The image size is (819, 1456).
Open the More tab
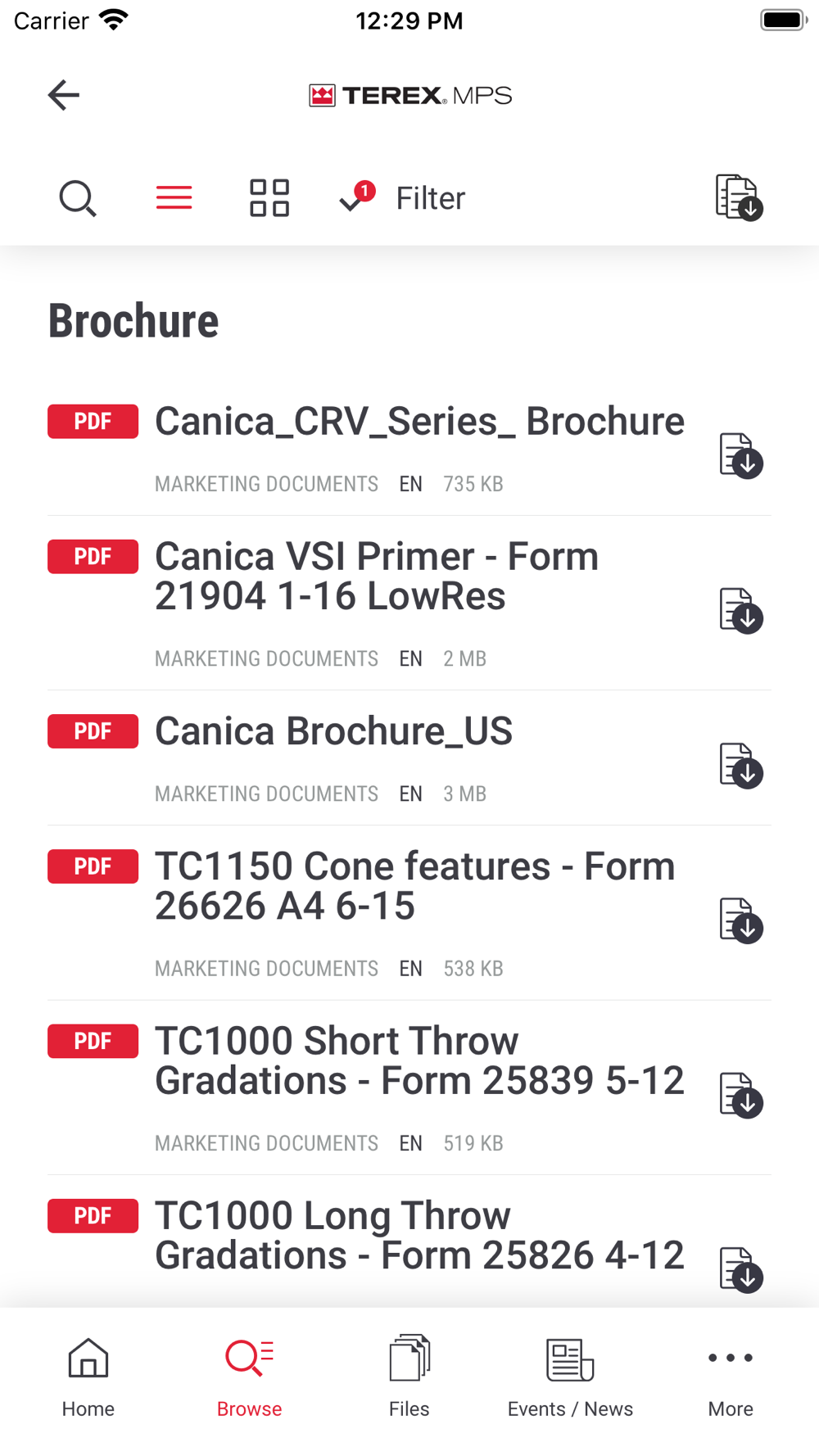(731, 1377)
